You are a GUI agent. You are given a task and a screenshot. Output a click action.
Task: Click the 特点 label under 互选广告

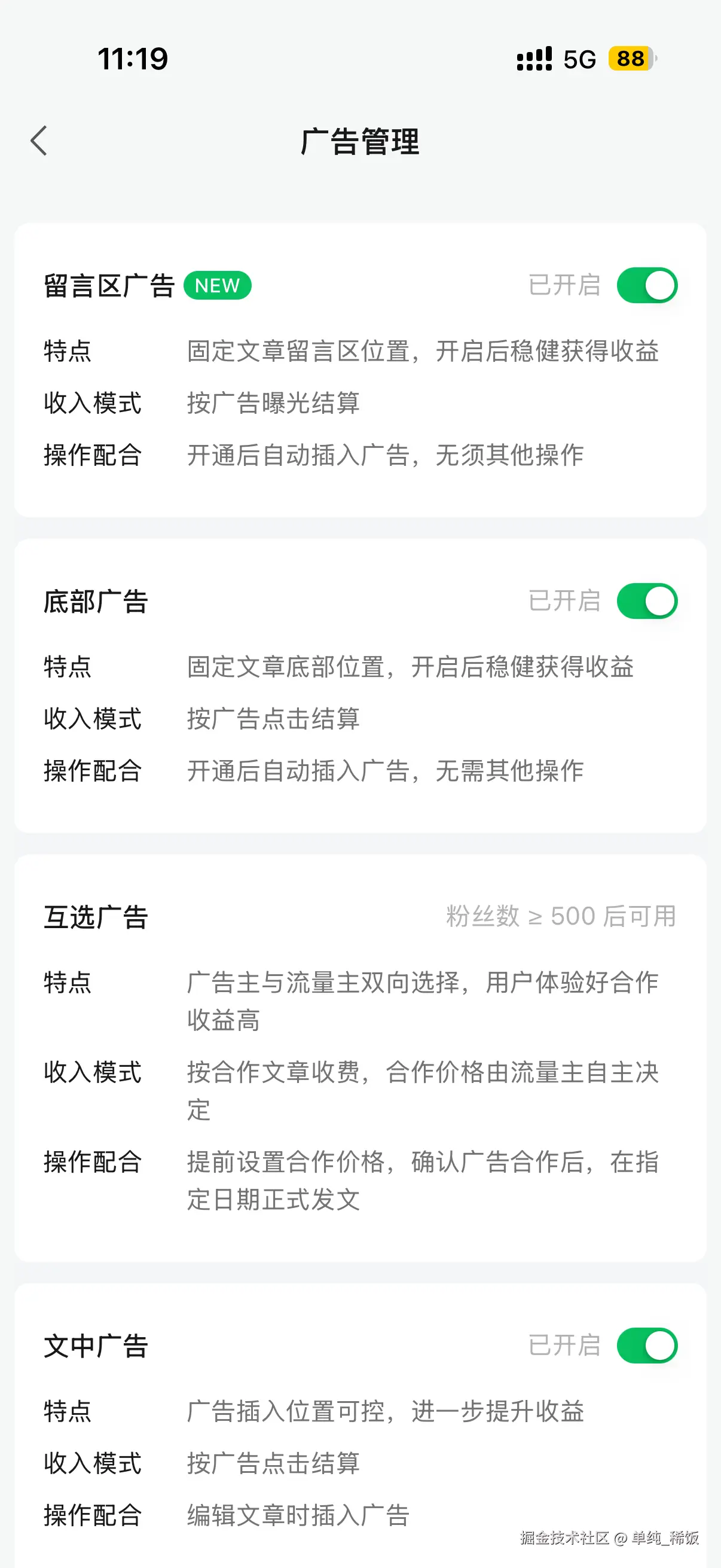tap(67, 984)
